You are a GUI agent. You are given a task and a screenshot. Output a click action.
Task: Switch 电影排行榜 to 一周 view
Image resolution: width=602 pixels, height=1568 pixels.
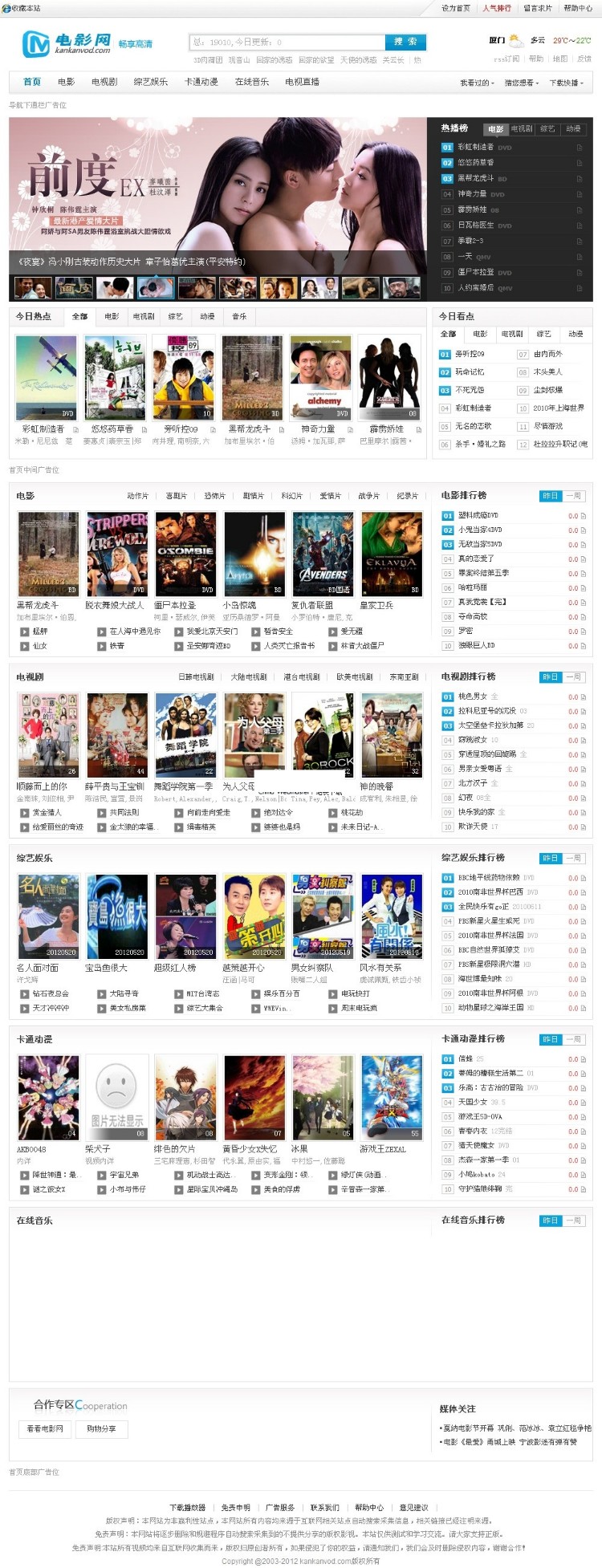575,496
